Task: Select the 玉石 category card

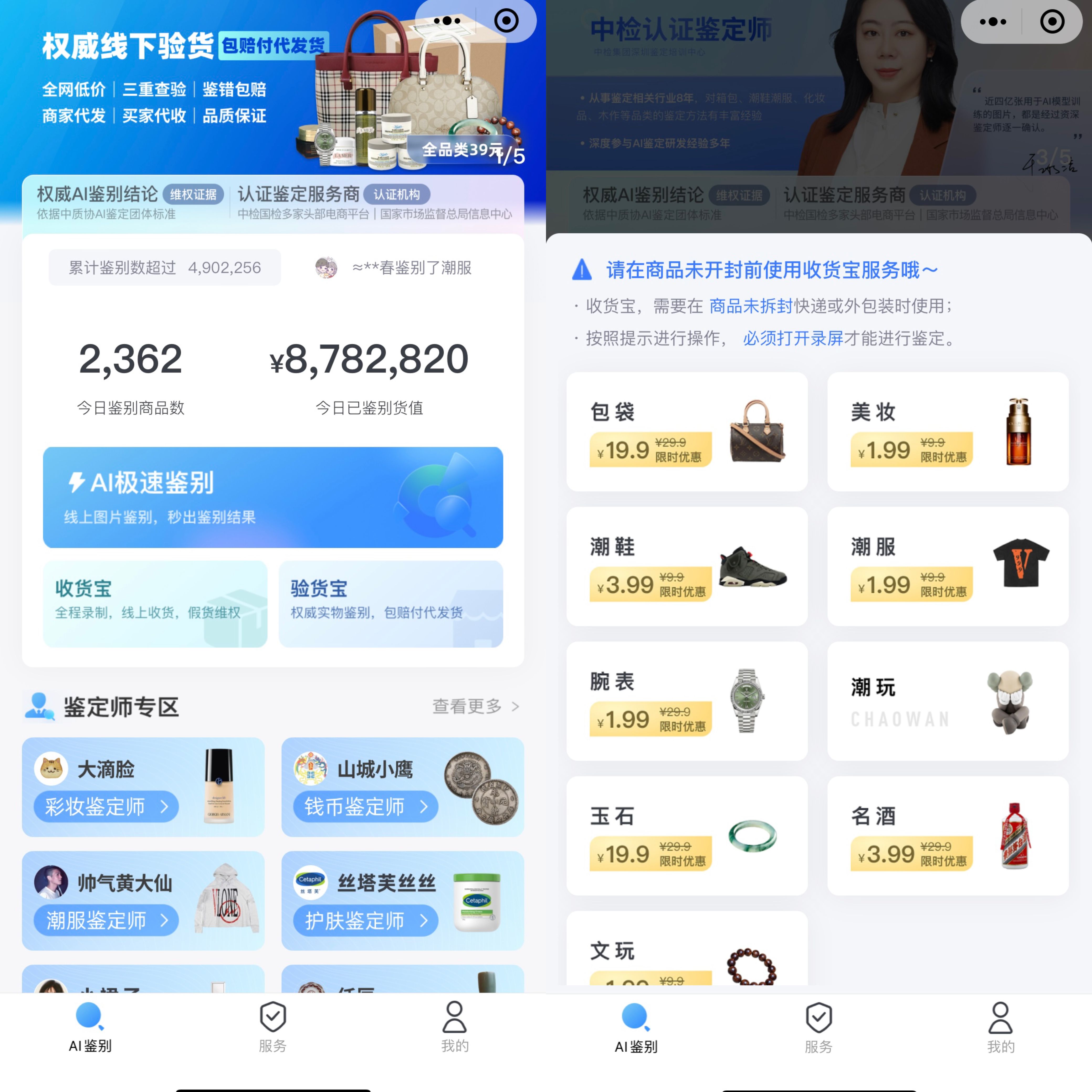Action: (x=686, y=835)
